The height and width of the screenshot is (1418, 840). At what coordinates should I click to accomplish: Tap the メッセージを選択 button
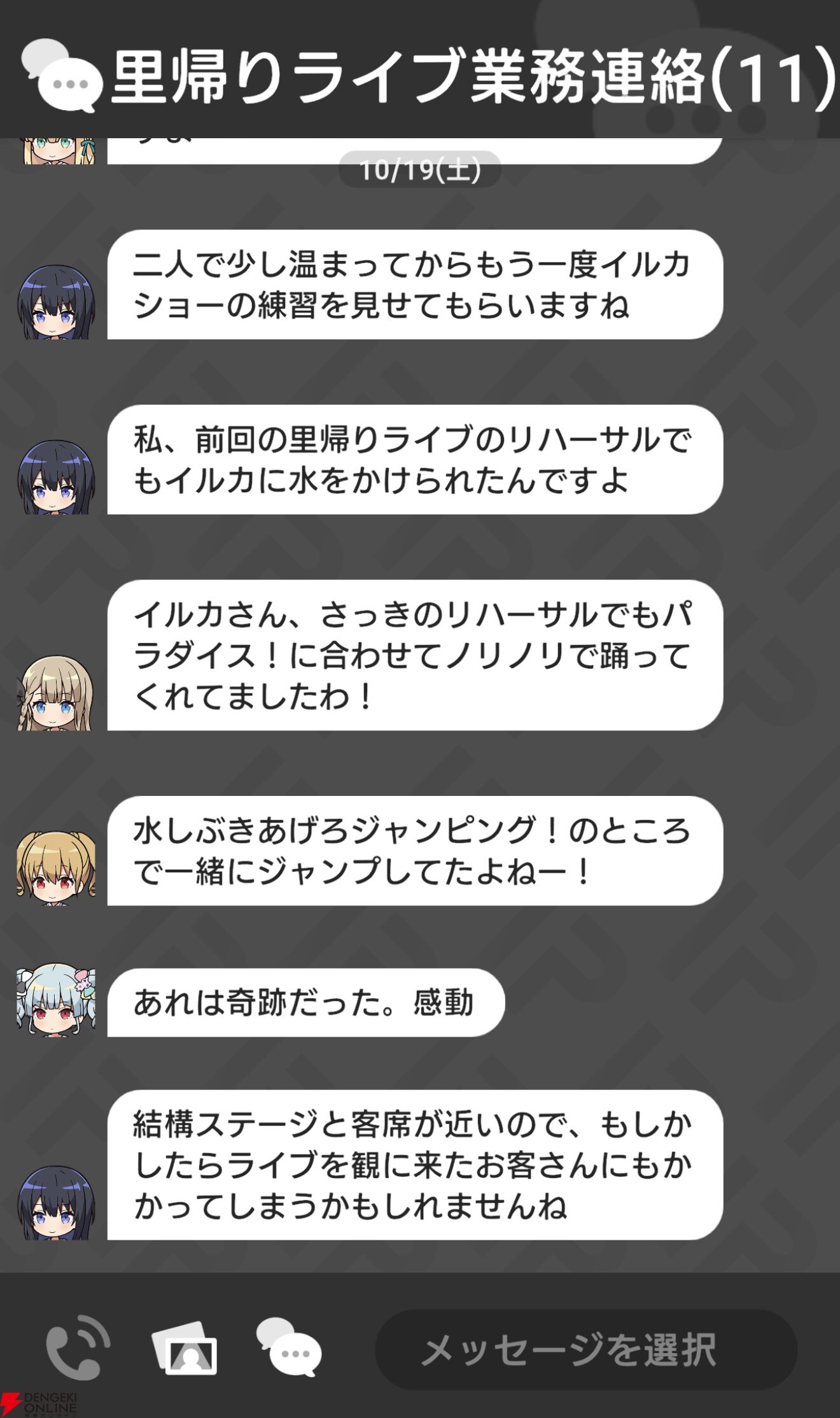pos(586,1349)
